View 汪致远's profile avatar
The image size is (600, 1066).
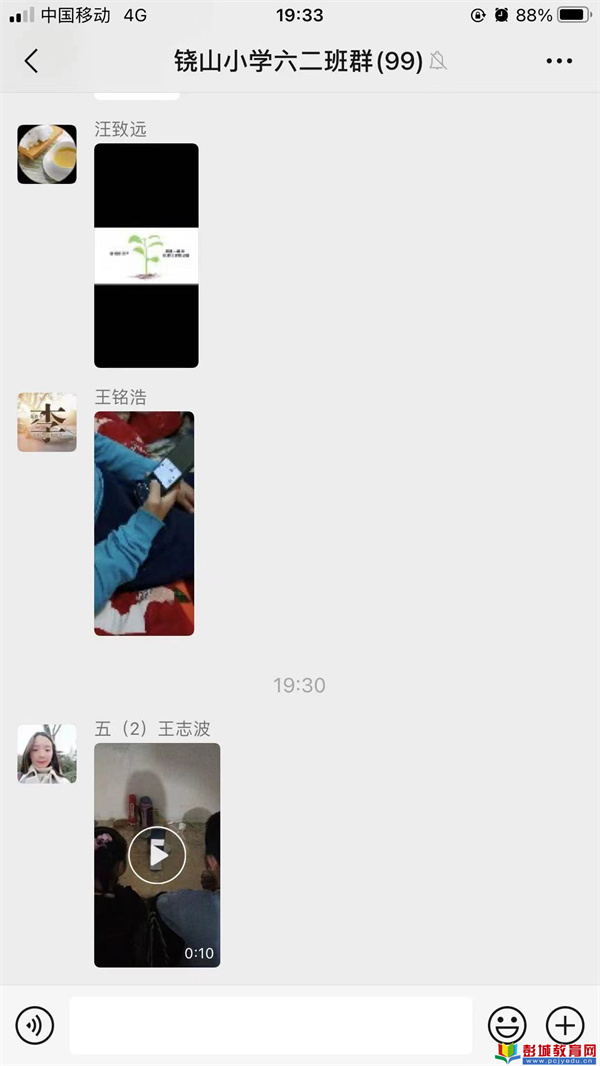coord(47,154)
